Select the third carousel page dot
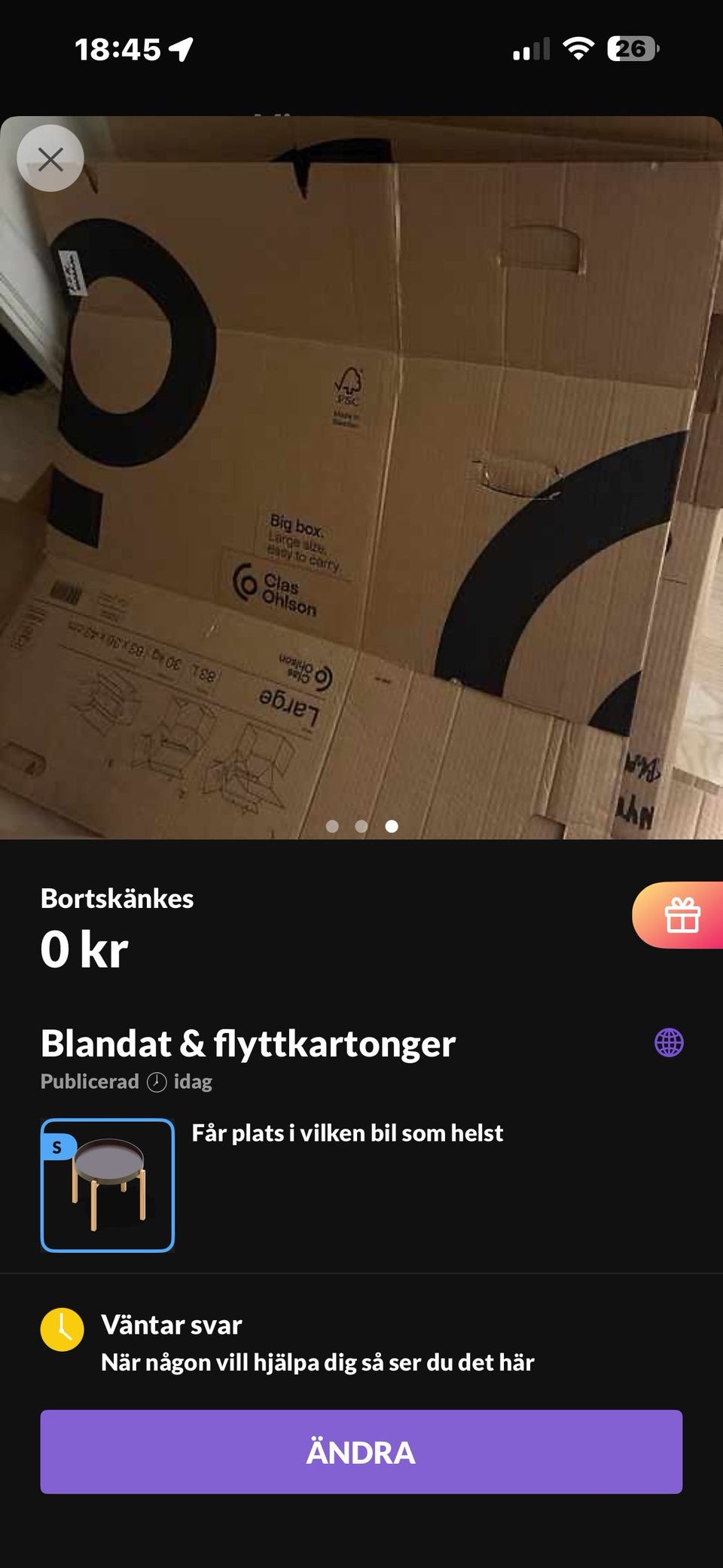 point(392,826)
